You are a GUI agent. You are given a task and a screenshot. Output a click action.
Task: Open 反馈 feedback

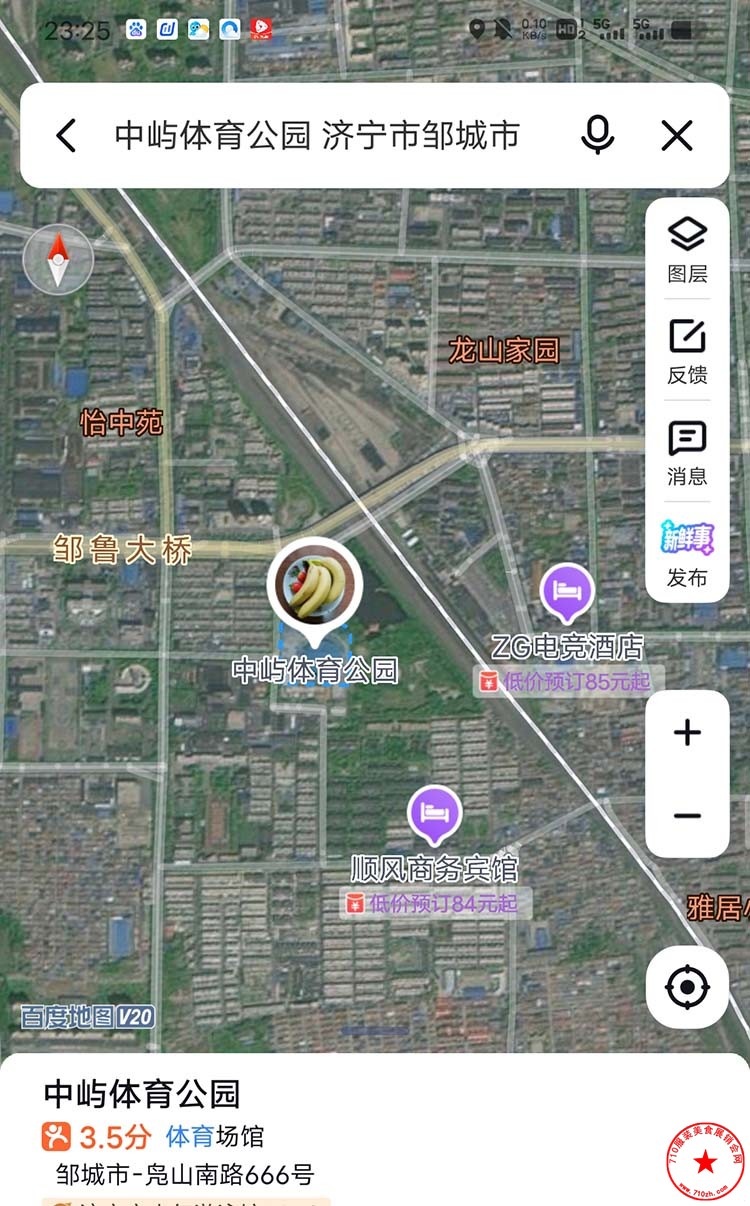click(687, 351)
